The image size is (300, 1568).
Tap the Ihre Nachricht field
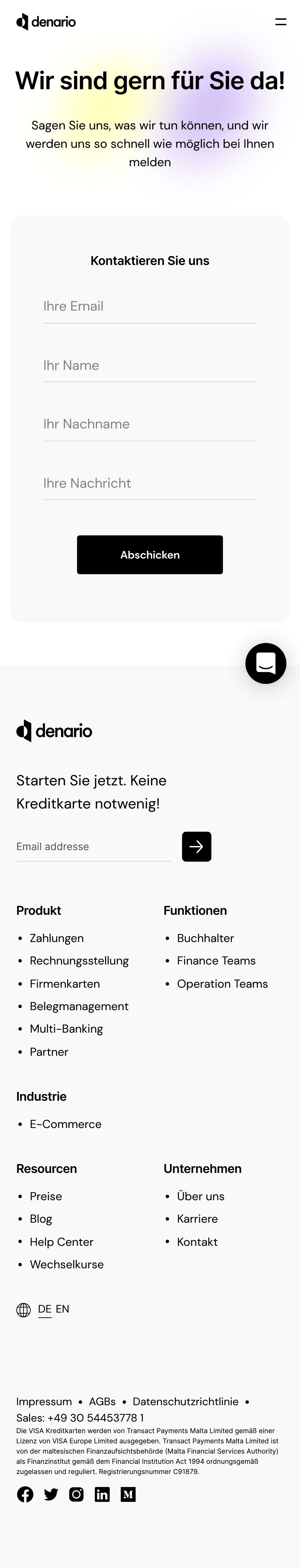(149, 483)
